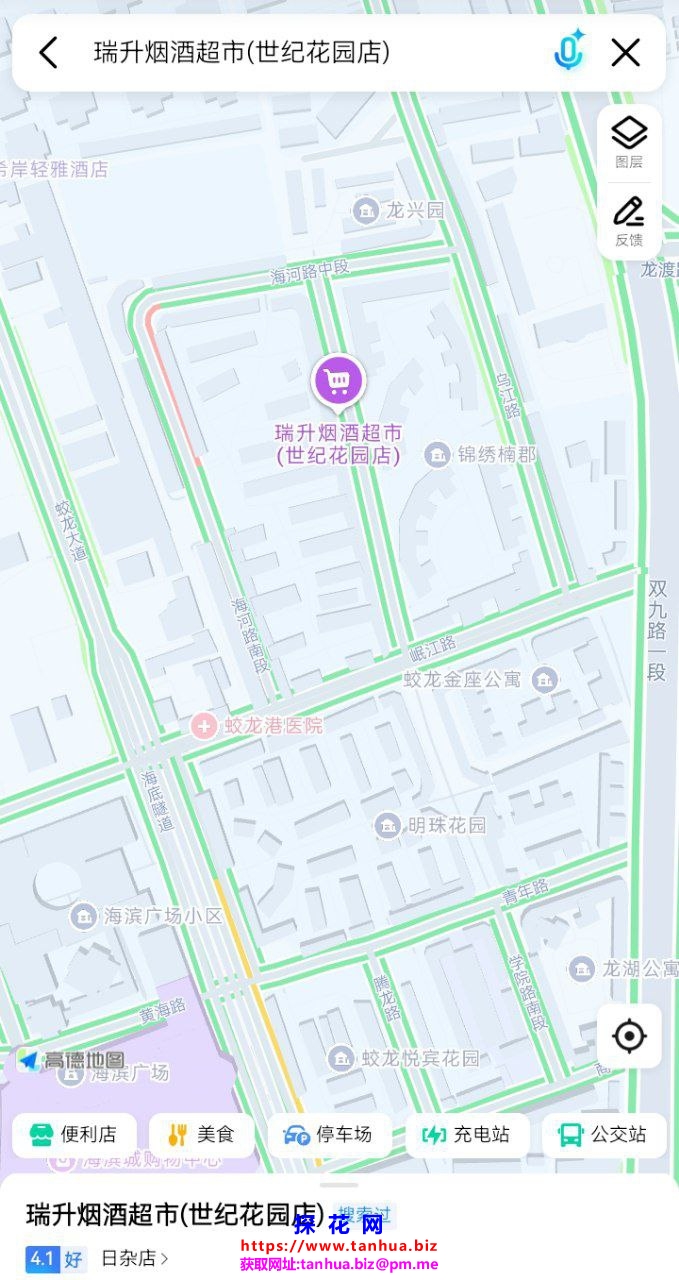Find nearby 停车场 parking lots

(329, 1135)
